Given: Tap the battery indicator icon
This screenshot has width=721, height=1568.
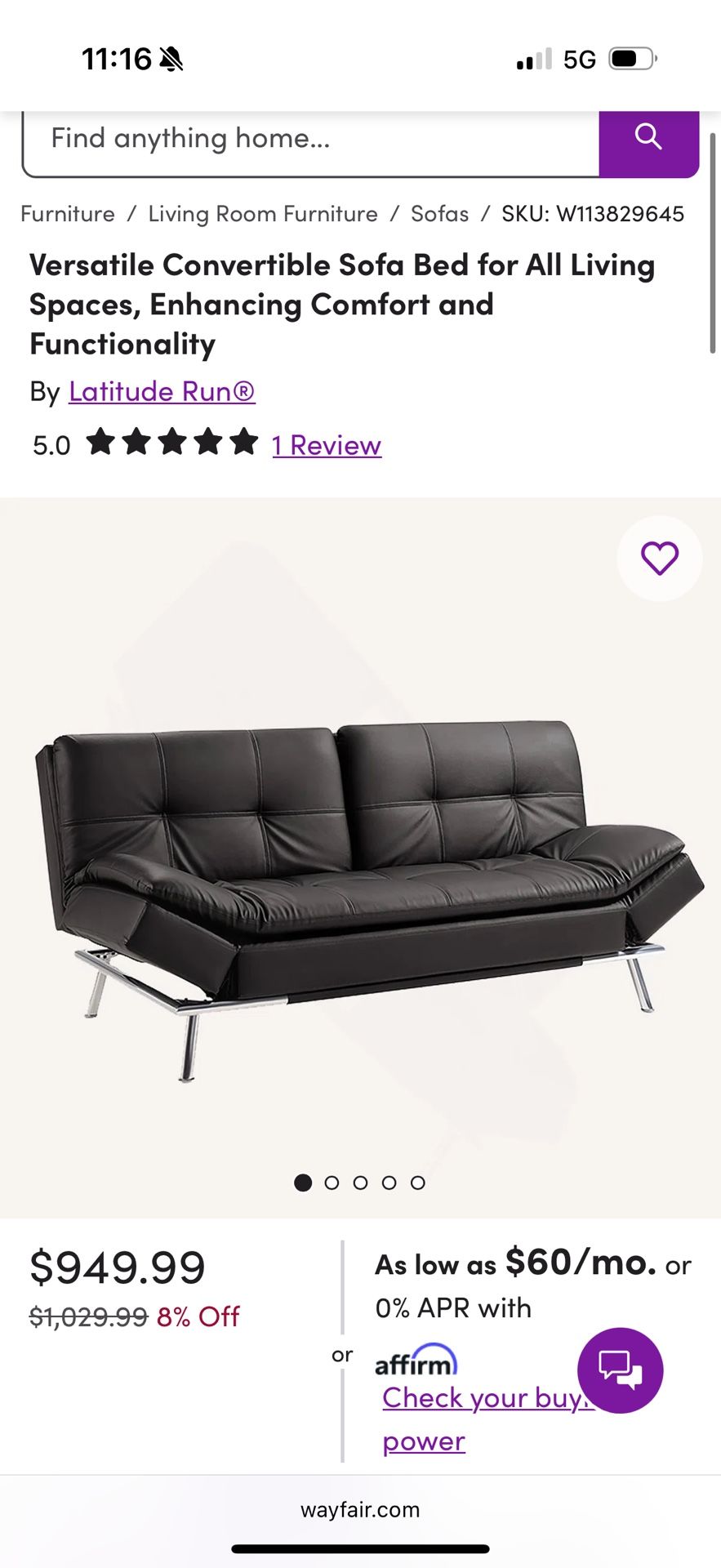Looking at the screenshot, I should 630,58.
